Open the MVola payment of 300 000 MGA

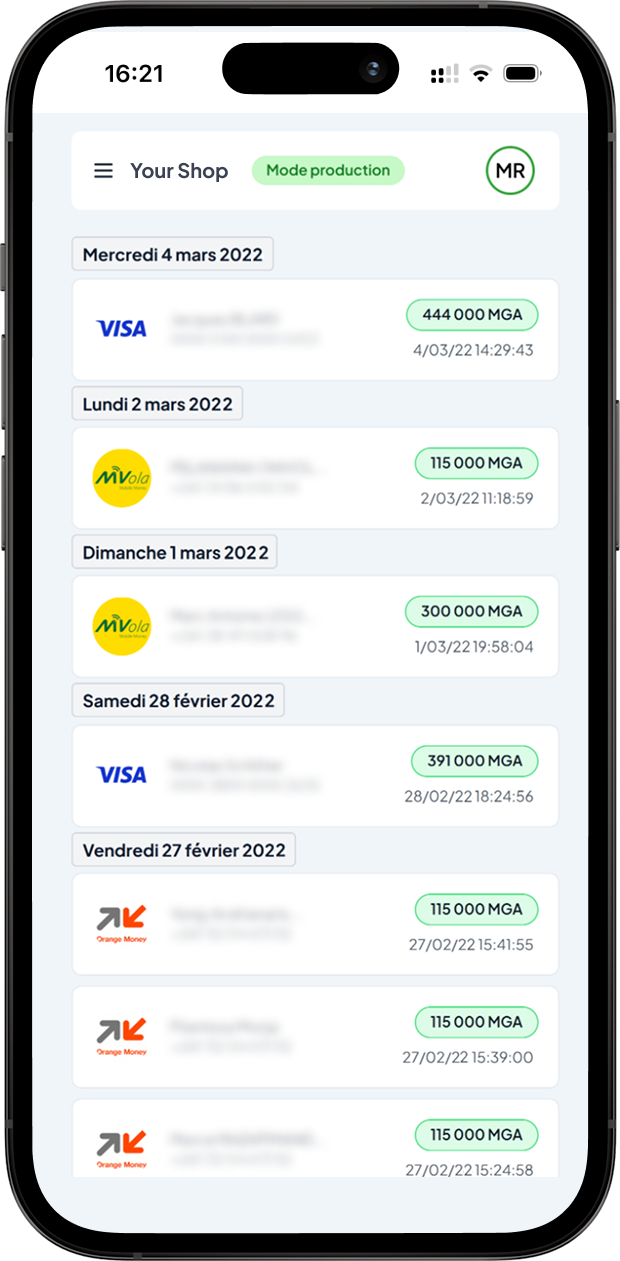click(315, 626)
